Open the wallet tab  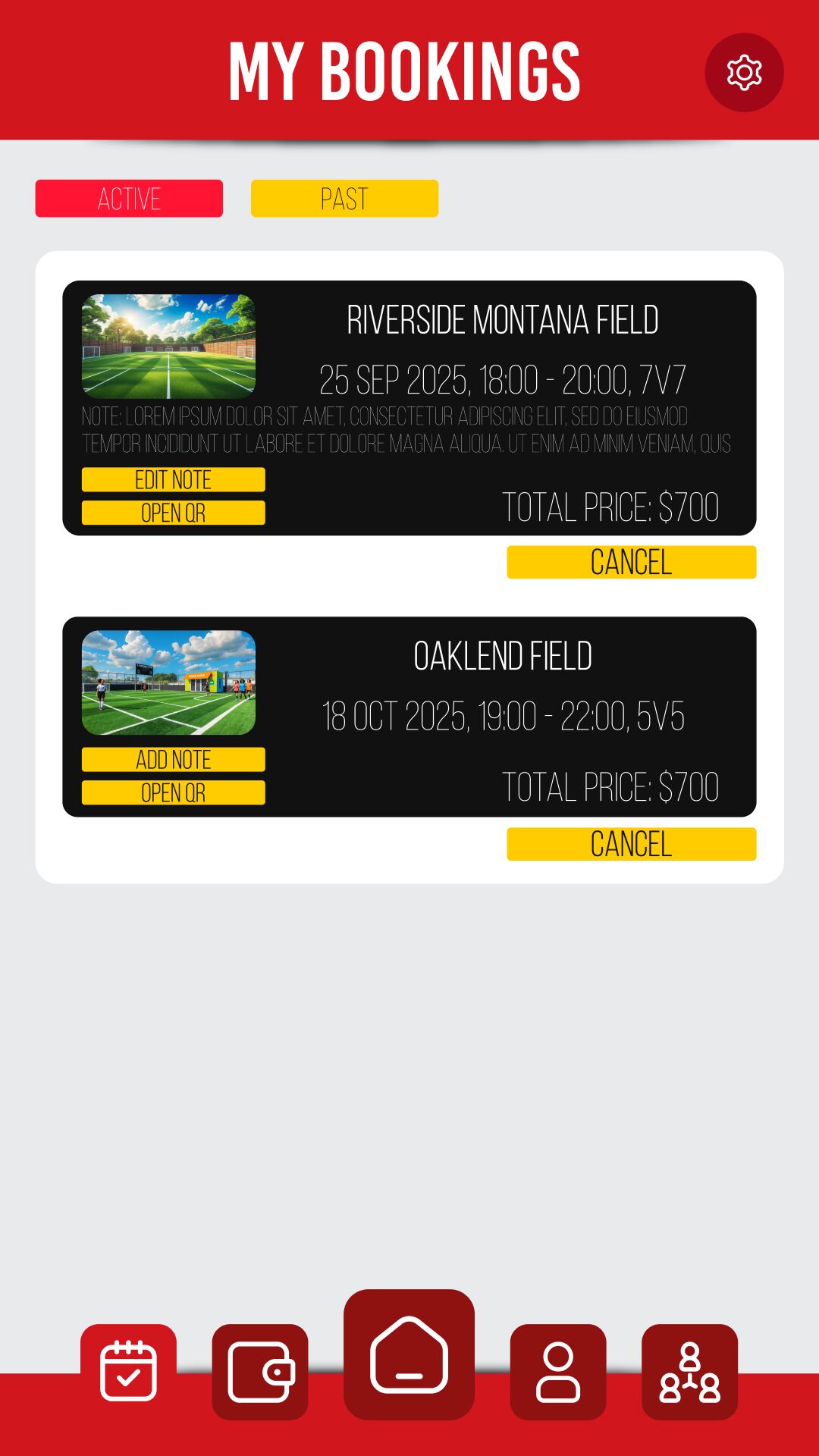tap(260, 1372)
